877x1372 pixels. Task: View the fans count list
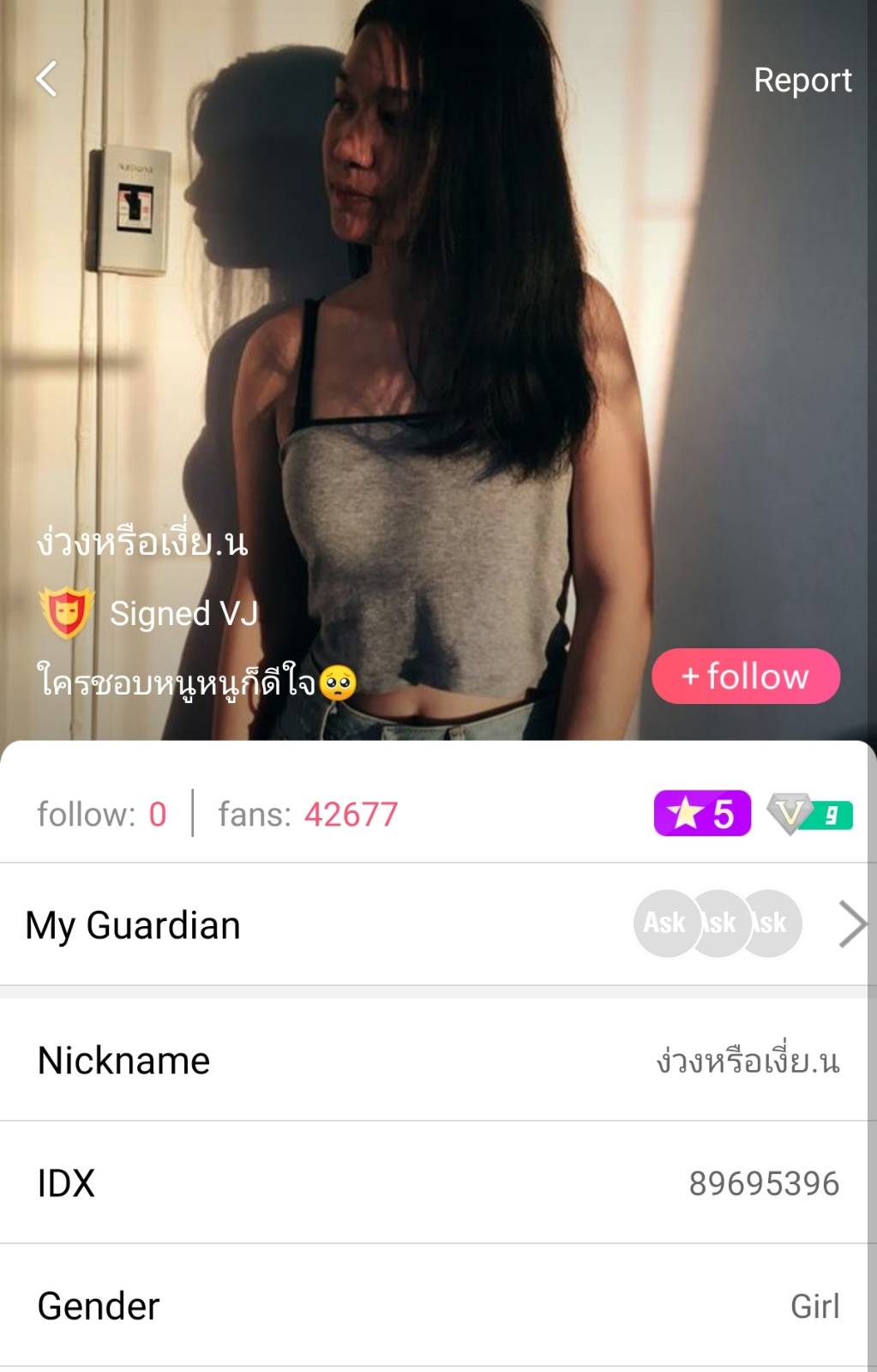tap(308, 814)
